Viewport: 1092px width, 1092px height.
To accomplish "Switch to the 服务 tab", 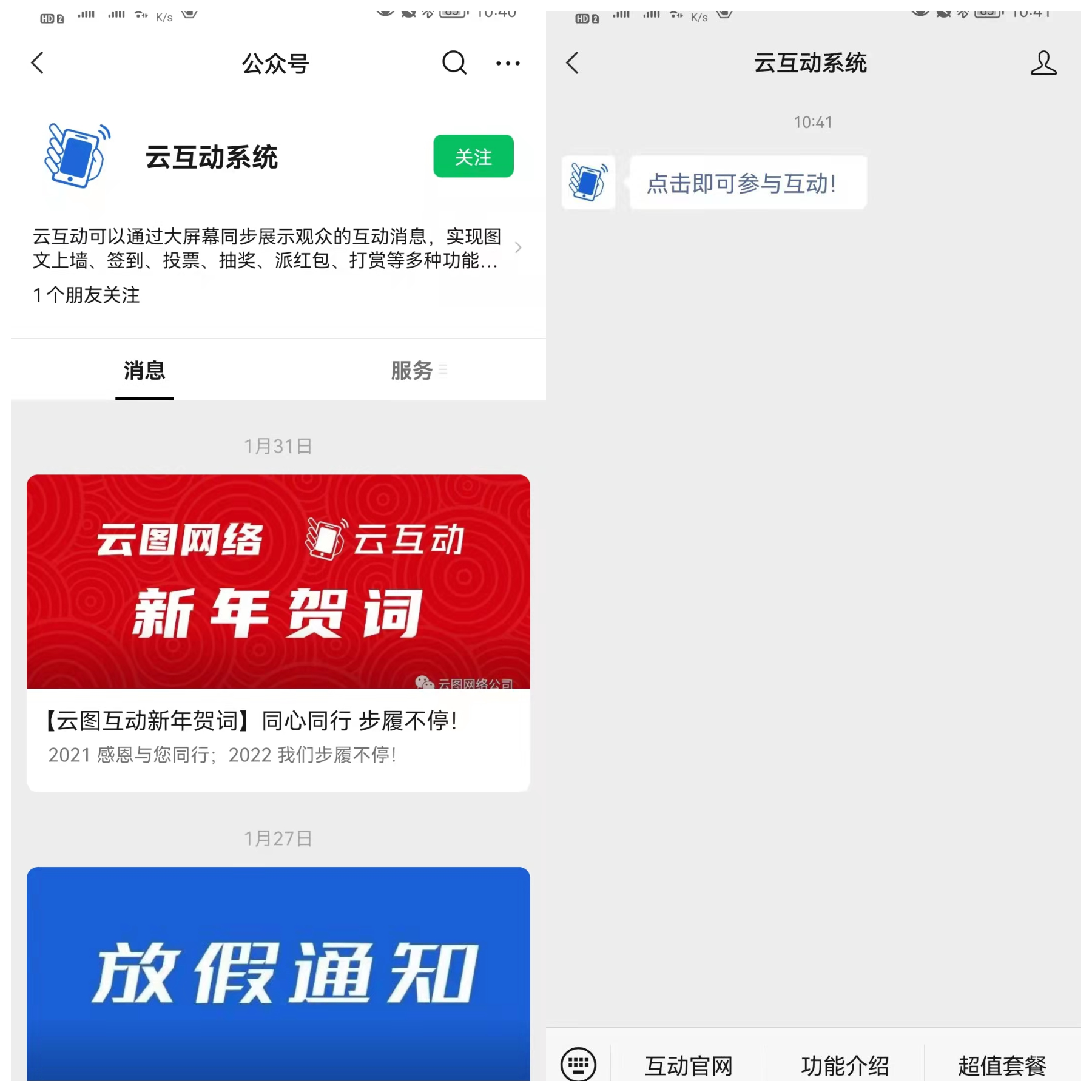I will coord(413,371).
